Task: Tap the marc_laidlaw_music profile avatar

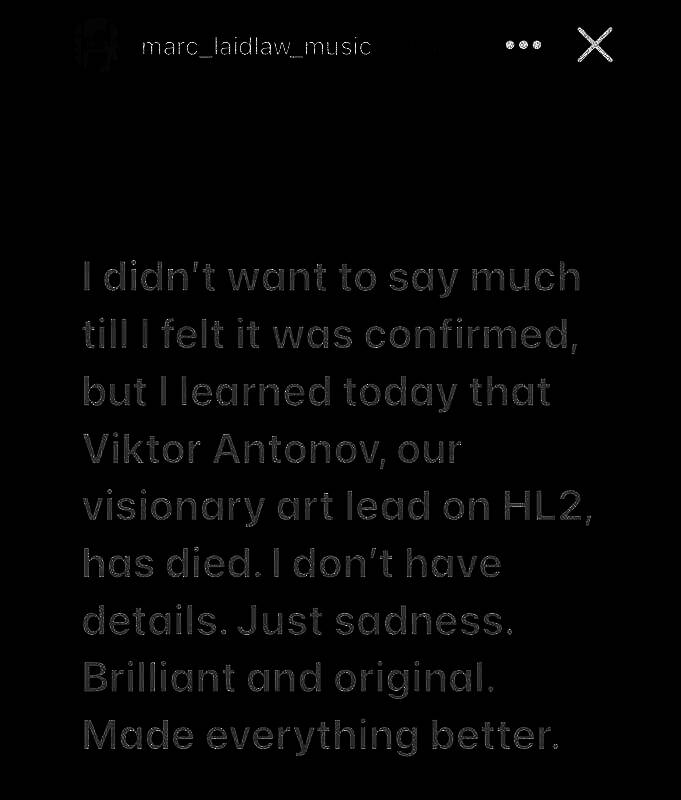Action: [97, 46]
